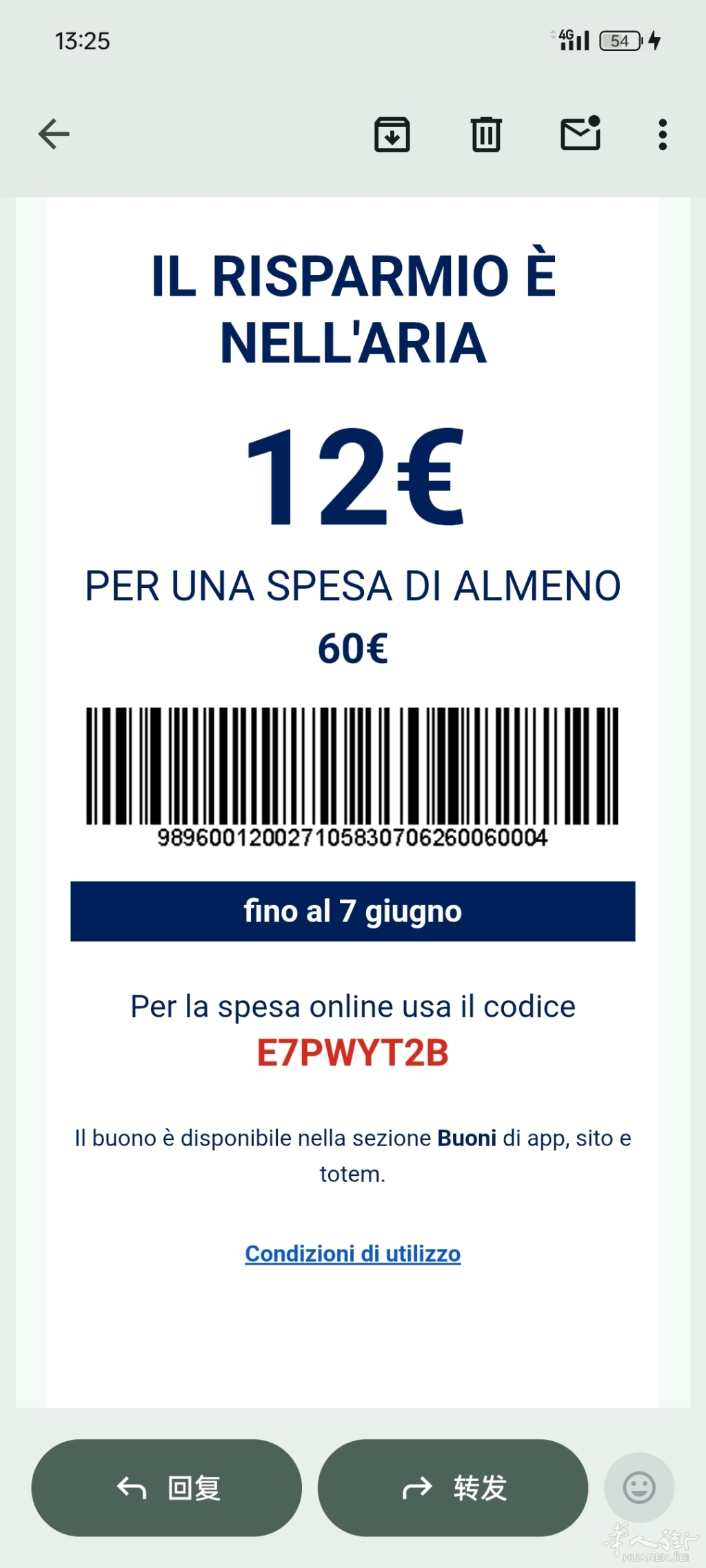Open the three-dot overflow menu

tap(663, 134)
